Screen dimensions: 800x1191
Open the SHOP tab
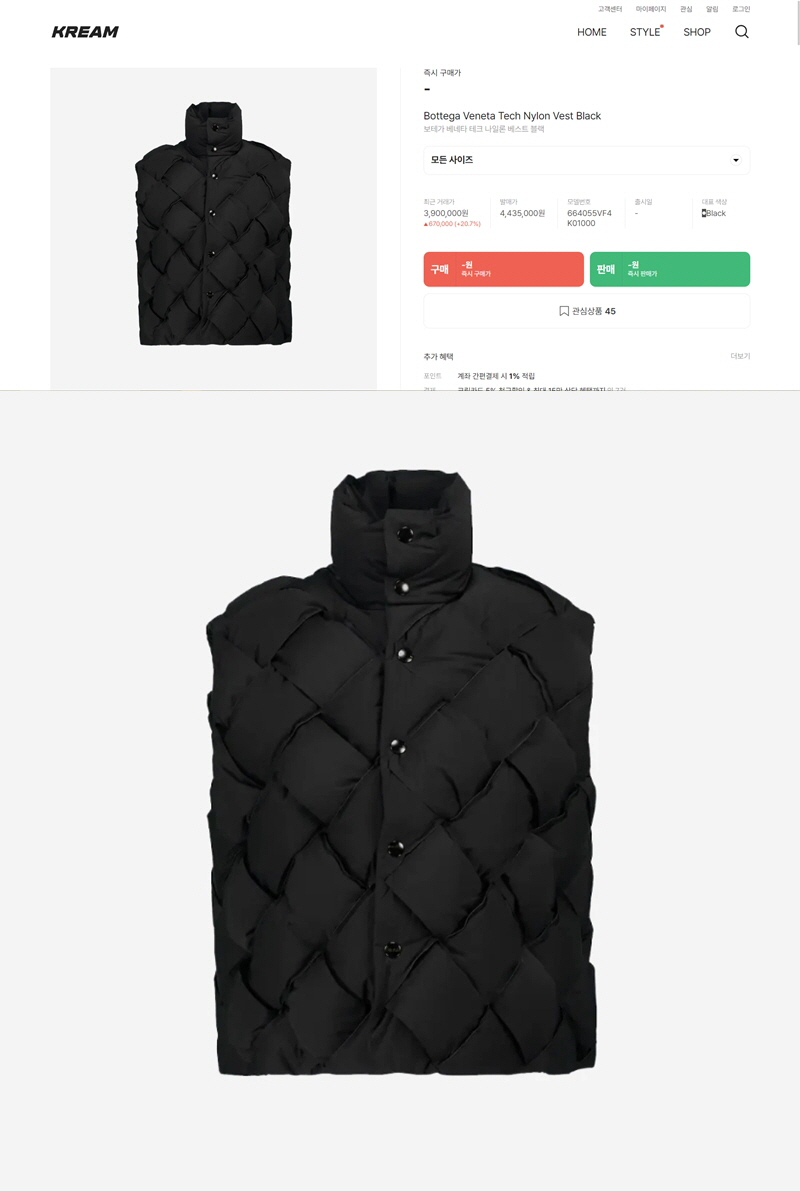(x=696, y=32)
